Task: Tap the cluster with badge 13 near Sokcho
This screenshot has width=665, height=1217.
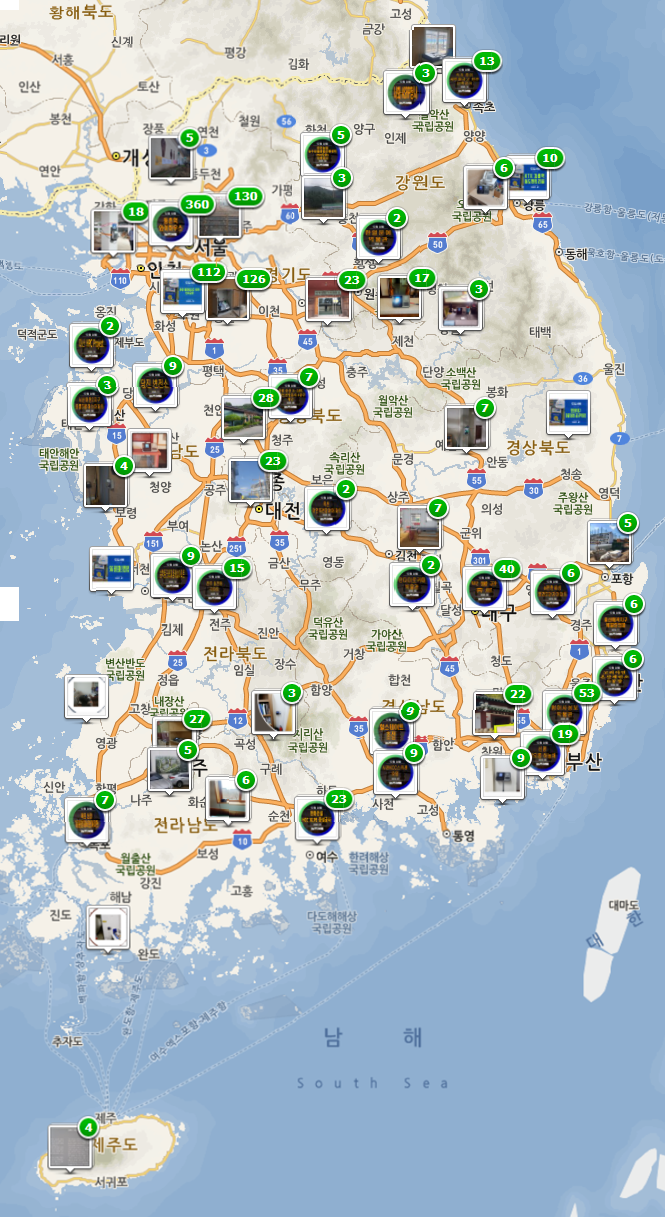Action: coord(464,82)
